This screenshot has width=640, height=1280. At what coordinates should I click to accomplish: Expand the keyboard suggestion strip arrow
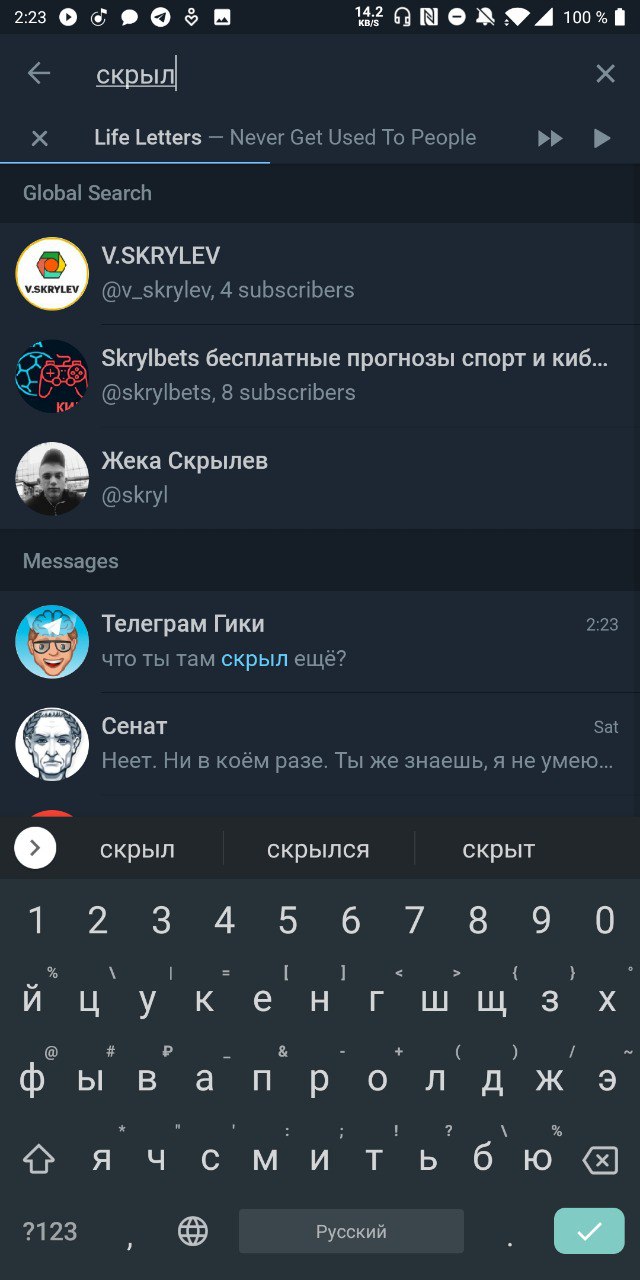pyautogui.click(x=35, y=849)
